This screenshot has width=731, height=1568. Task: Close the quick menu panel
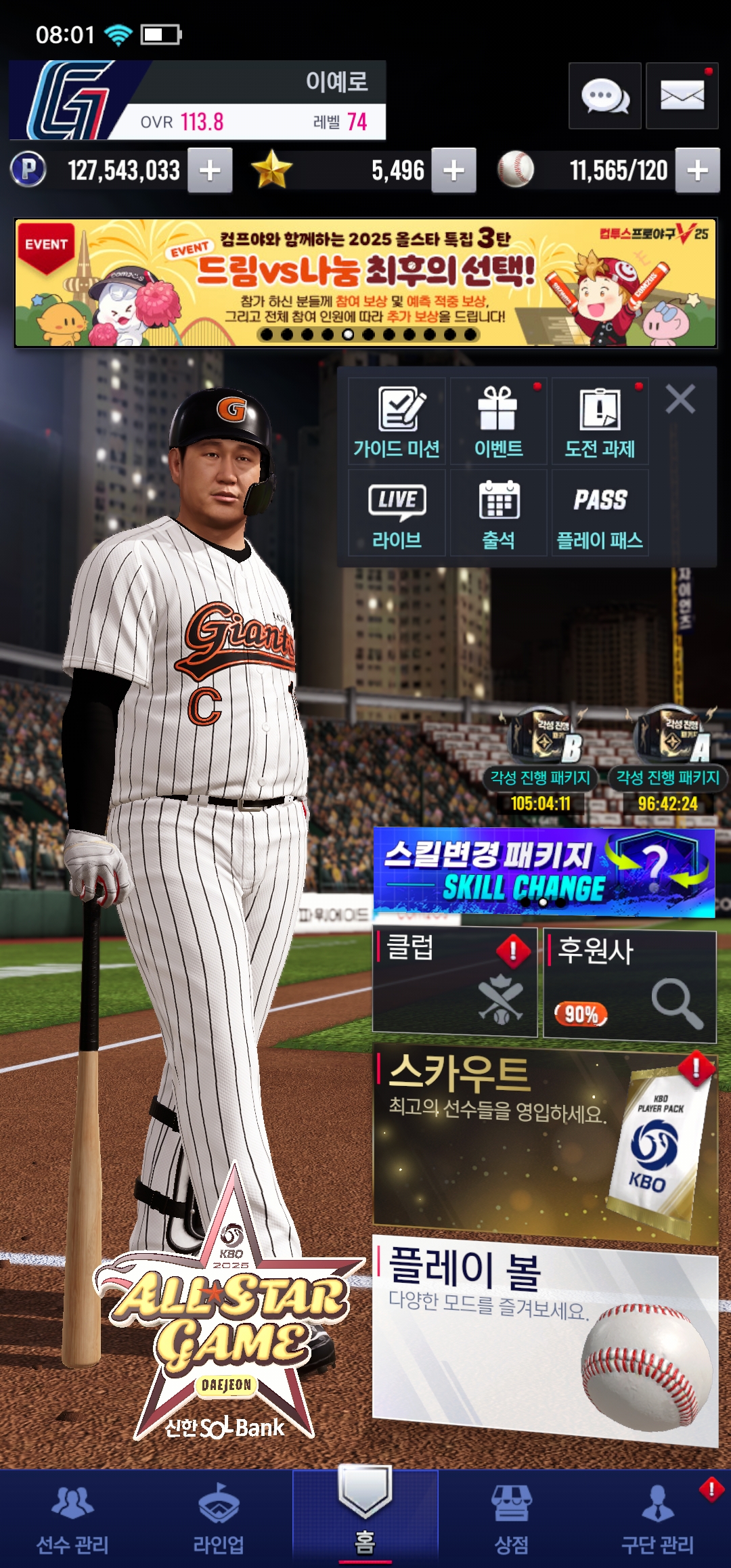point(680,399)
